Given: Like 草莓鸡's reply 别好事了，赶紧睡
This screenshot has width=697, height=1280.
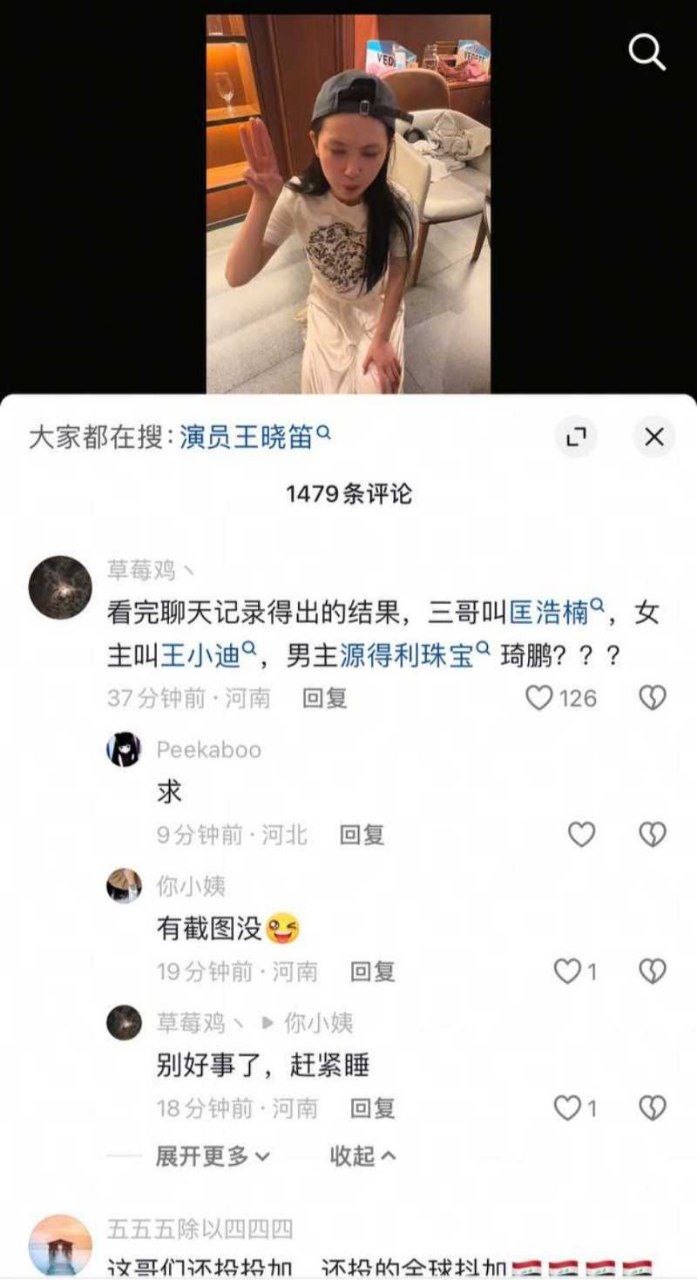Looking at the screenshot, I should [x=568, y=1108].
